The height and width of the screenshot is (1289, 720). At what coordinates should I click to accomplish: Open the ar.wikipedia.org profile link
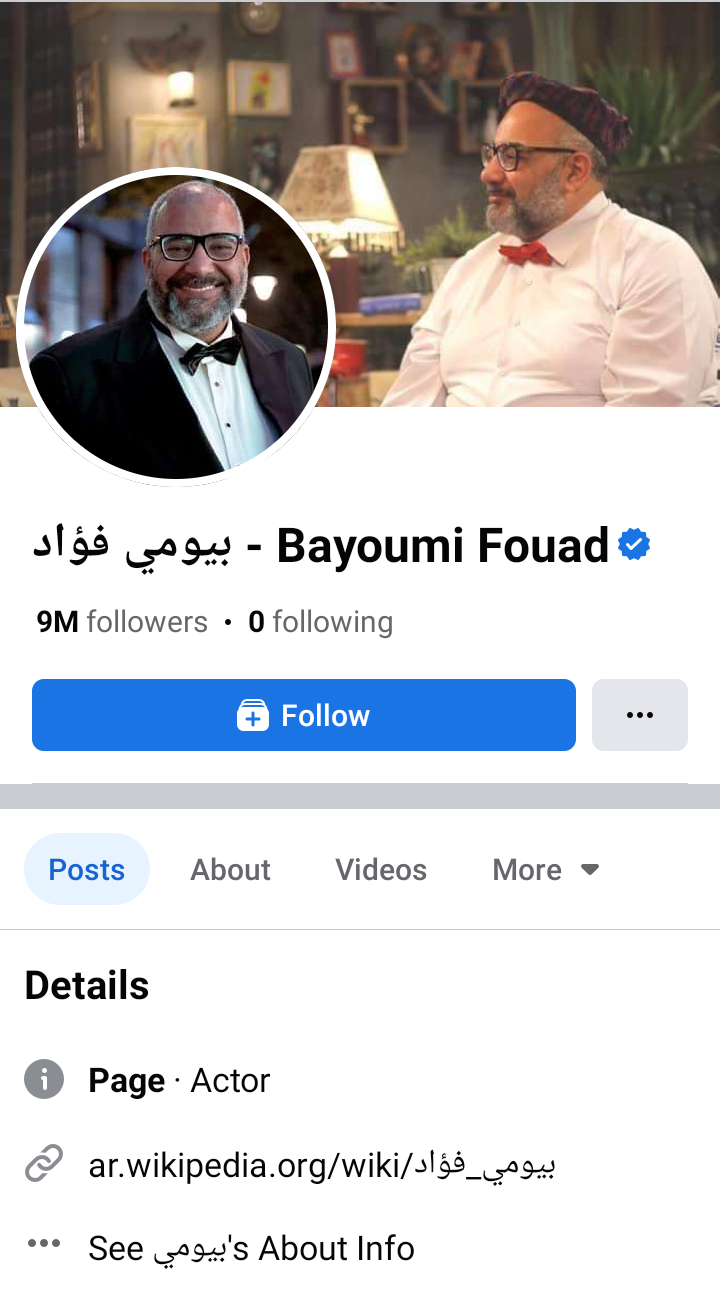[322, 1165]
